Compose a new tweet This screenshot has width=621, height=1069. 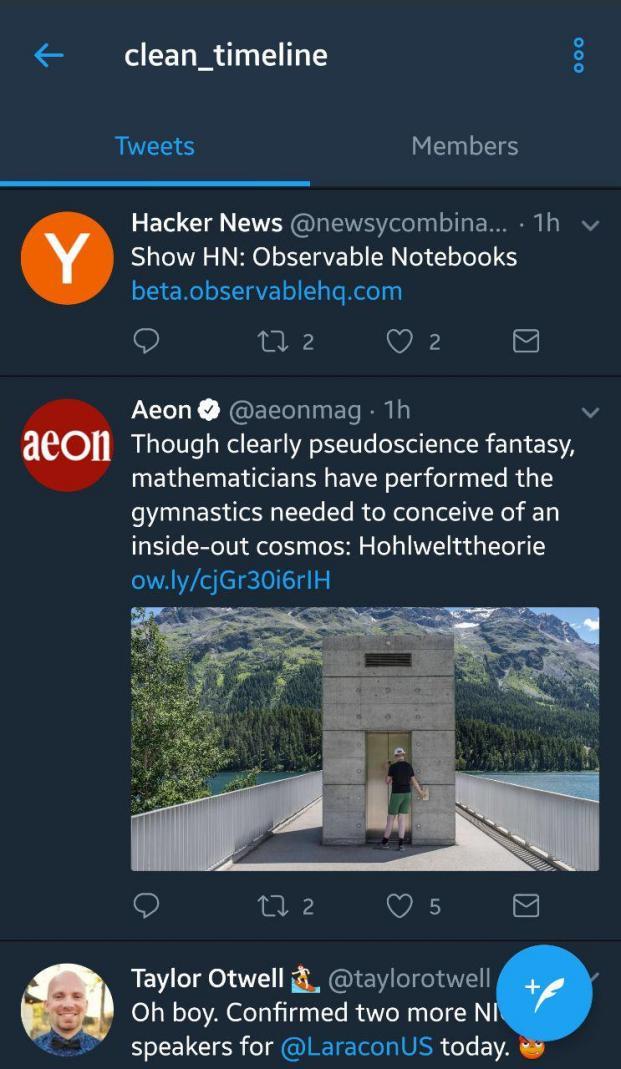545,993
